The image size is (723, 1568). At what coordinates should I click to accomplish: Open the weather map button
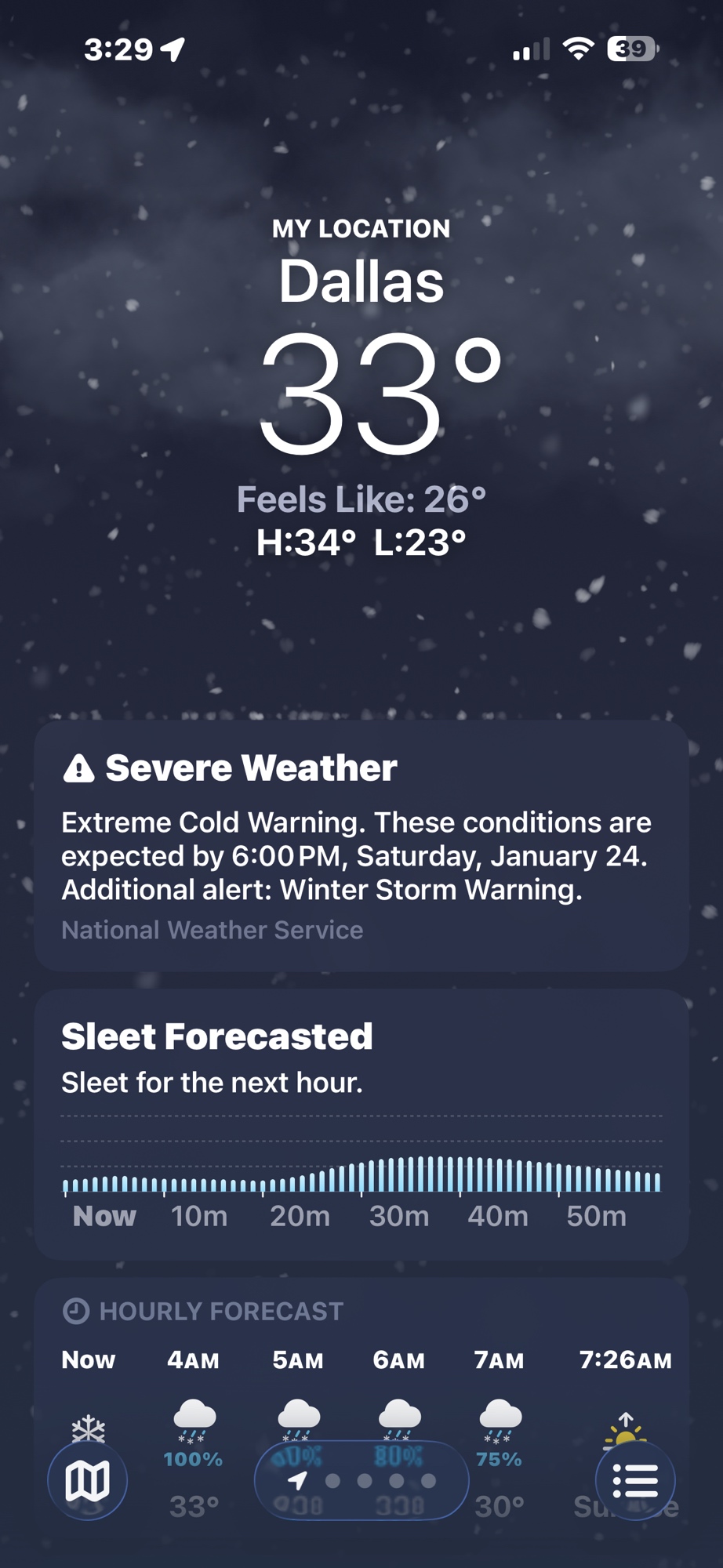(x=87, y=1480)
